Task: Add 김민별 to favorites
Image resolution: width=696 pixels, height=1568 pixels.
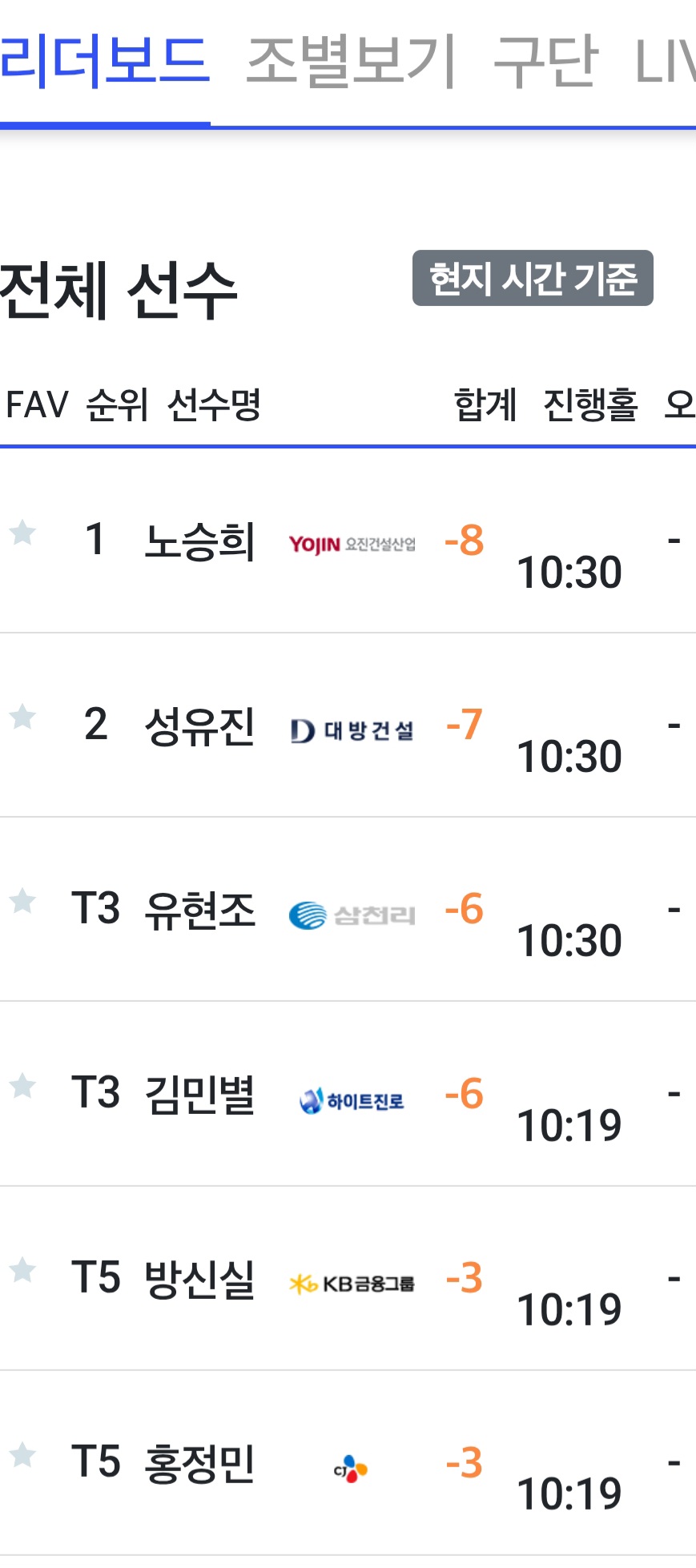Action: pos(23,1086)
